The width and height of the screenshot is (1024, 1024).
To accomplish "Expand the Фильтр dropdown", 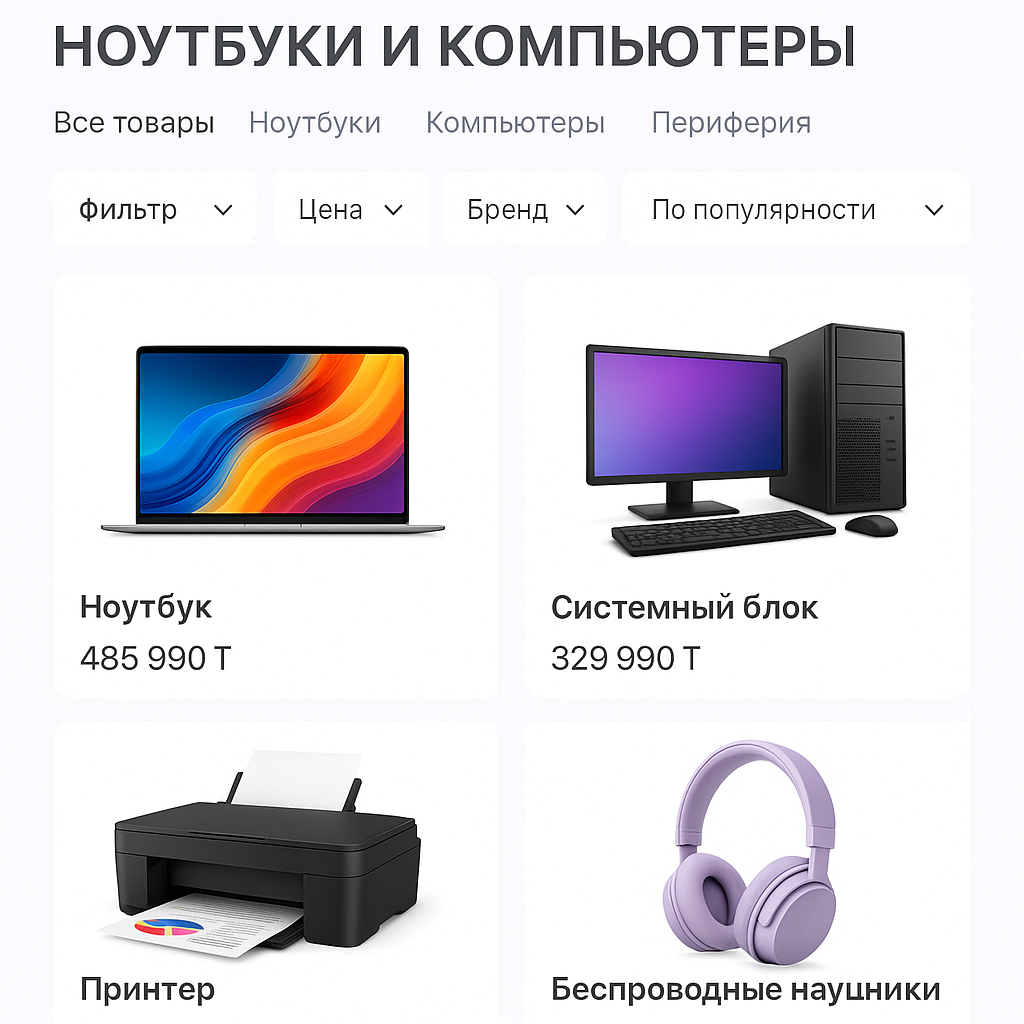I will pyautogui.click(x=155, y=210).
